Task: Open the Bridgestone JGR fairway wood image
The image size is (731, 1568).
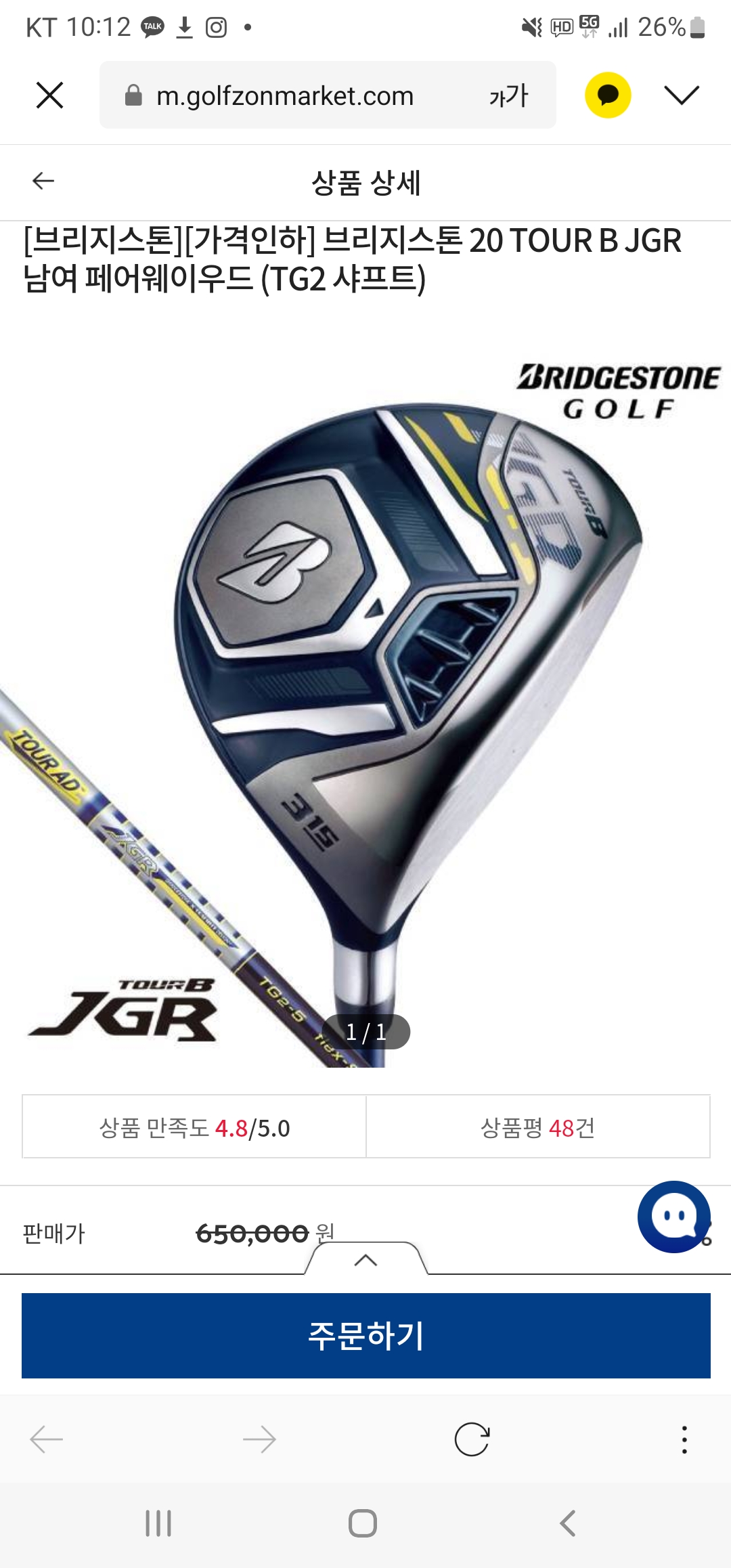Action: click(365, 704)
